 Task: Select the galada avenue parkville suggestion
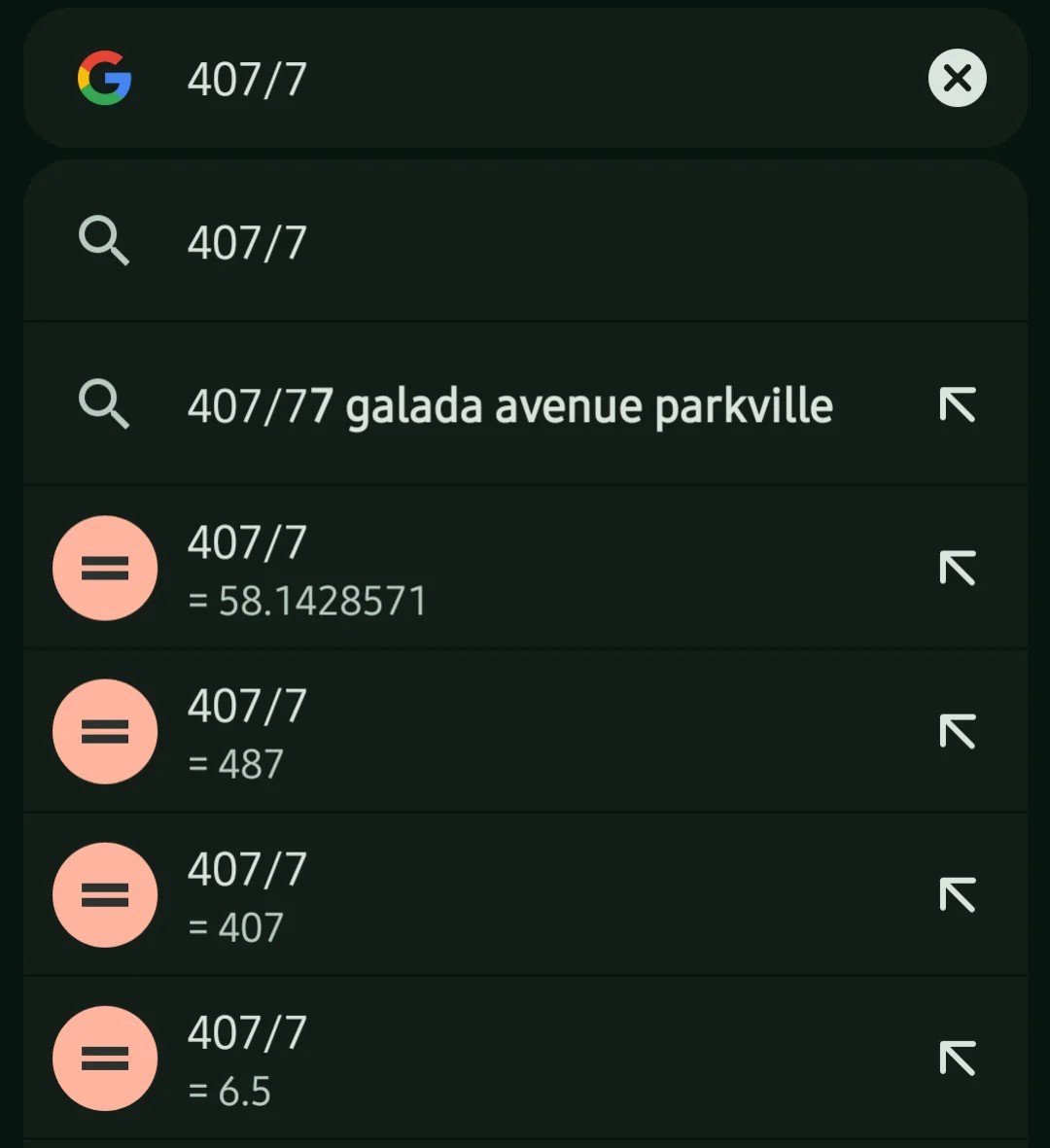[509, 405]
